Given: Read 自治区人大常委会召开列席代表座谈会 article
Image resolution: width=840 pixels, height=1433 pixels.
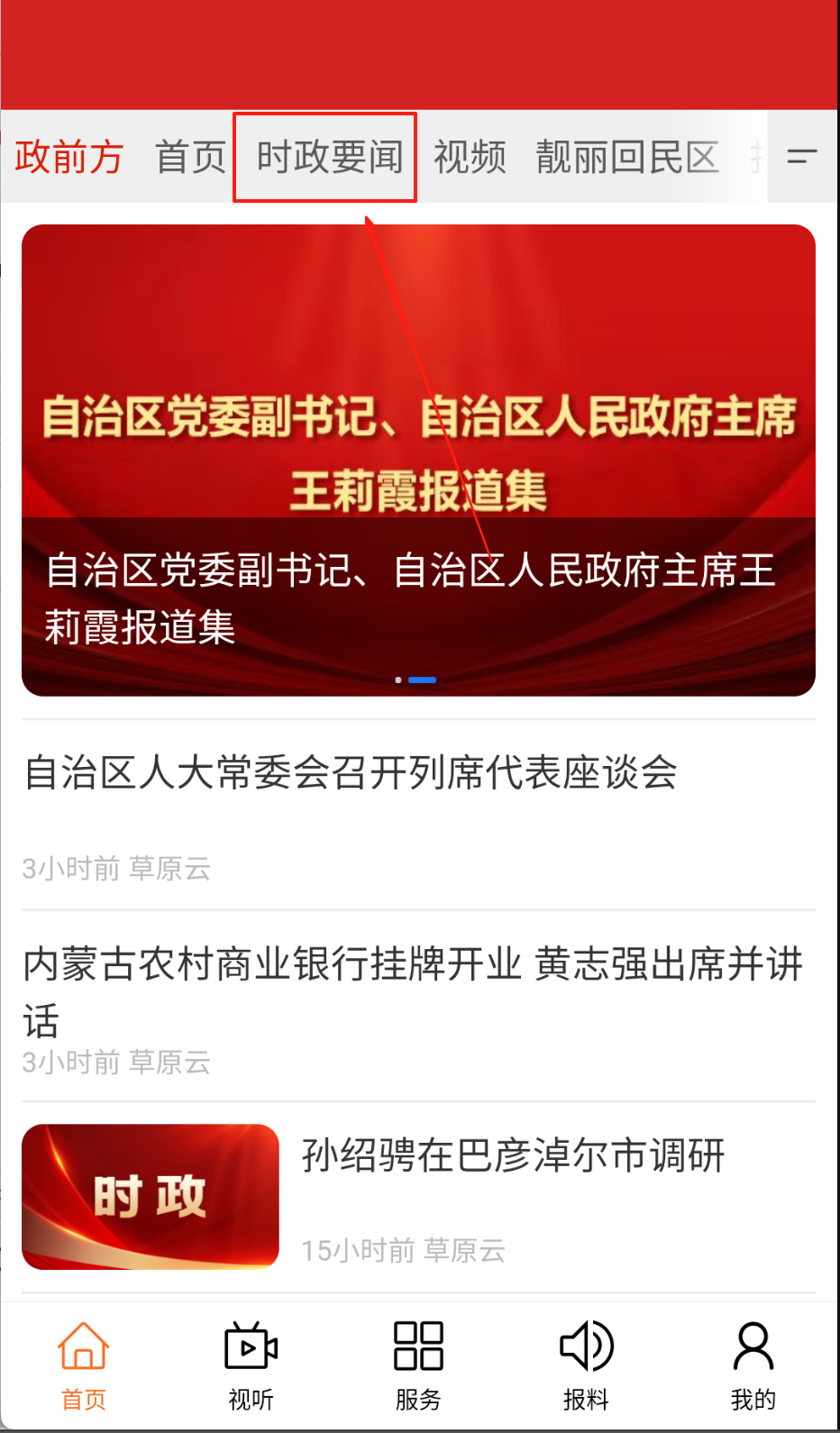Looking at the screenshot, I should click(x=351, y=773).
